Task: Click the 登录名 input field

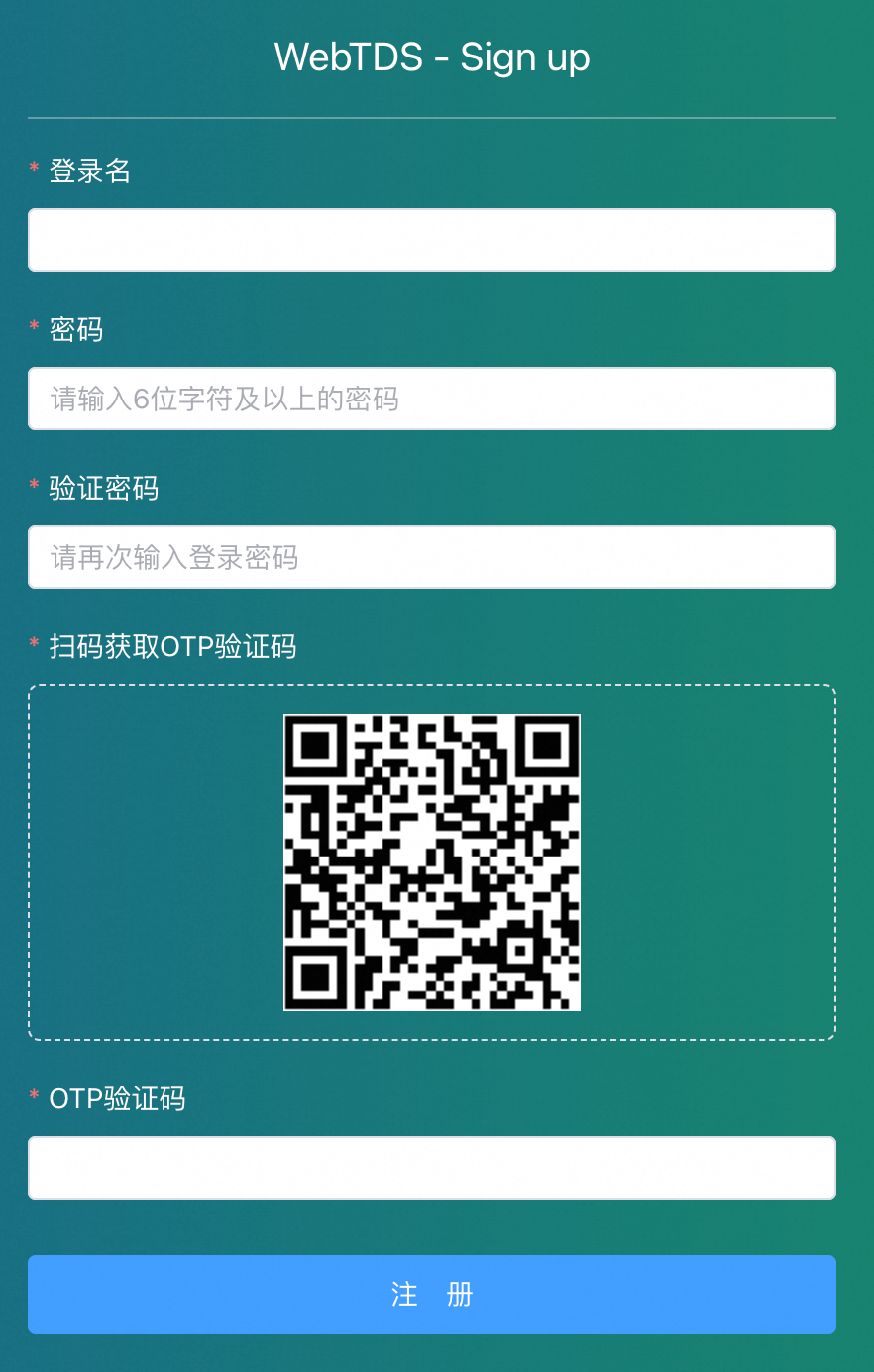Action: click(x=432, y=240)
